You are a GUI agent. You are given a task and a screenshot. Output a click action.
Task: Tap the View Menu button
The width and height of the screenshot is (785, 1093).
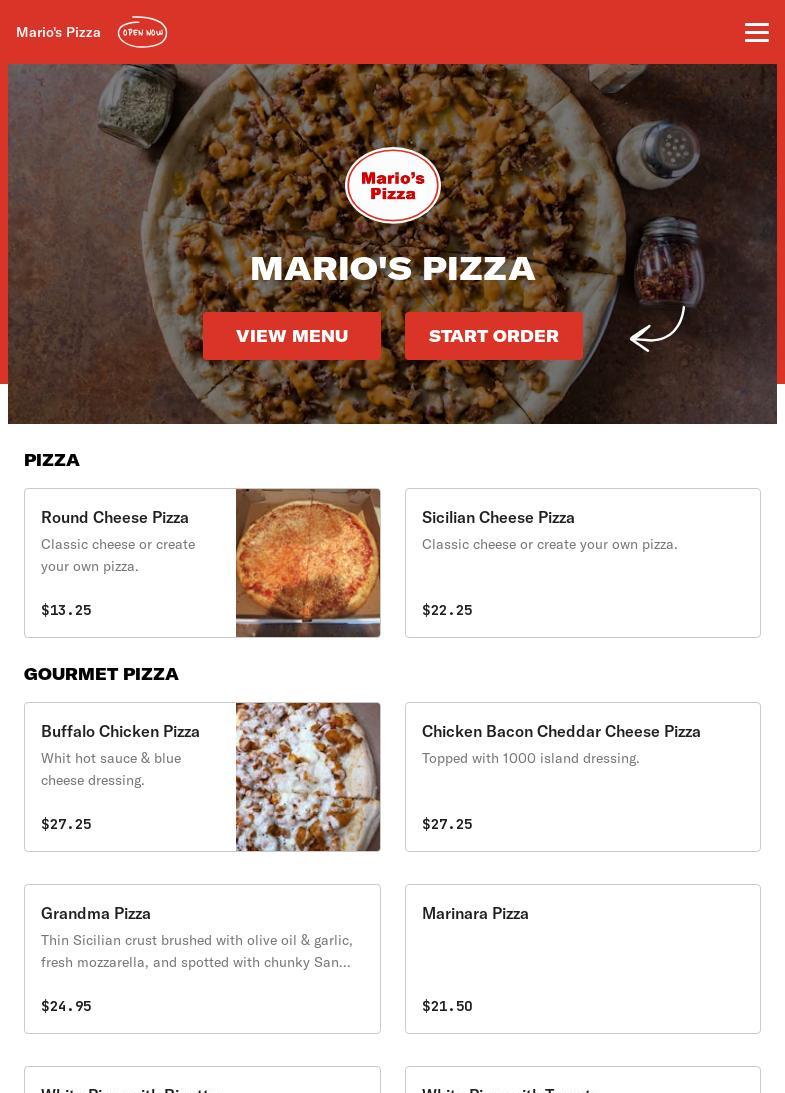click(x=292, y=336)
